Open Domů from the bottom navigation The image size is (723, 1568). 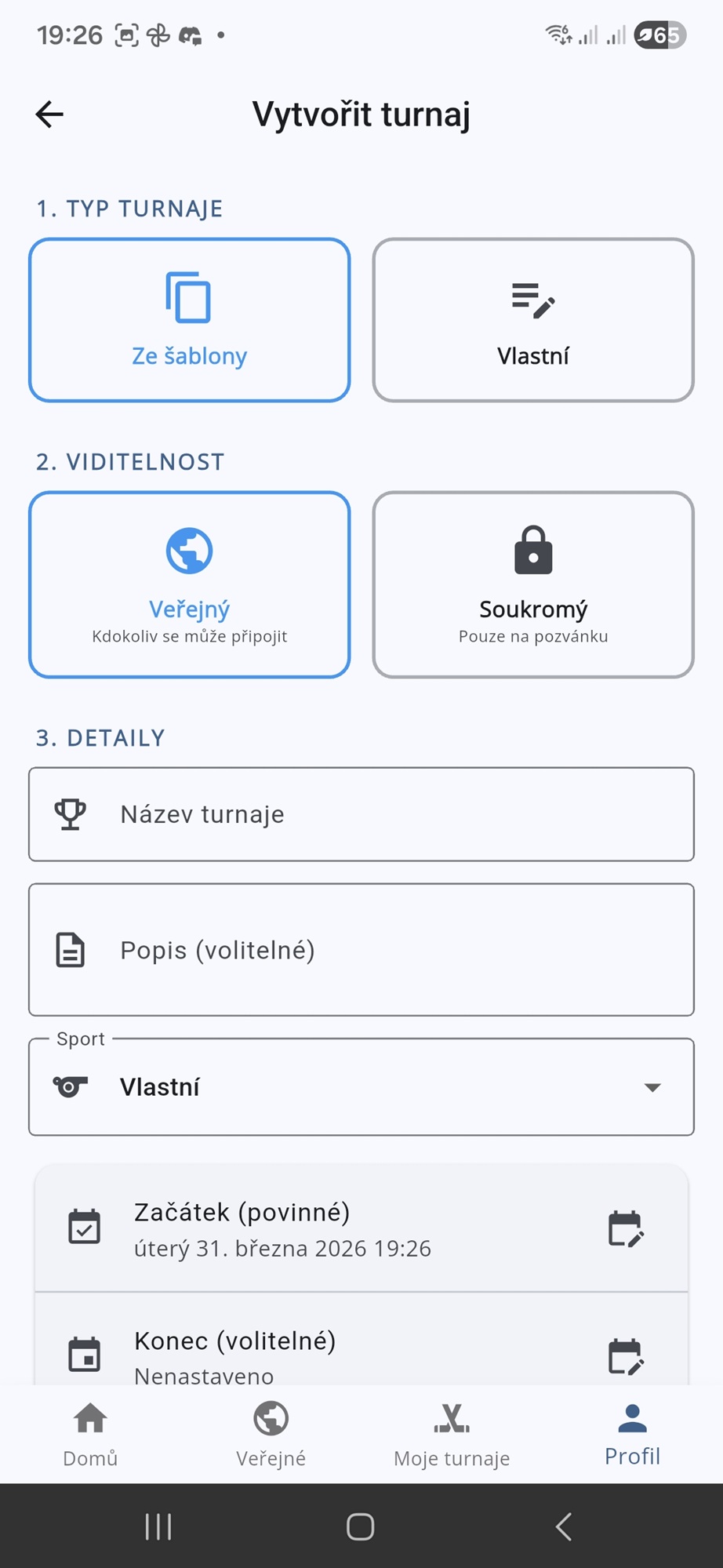pos(89,1434)
